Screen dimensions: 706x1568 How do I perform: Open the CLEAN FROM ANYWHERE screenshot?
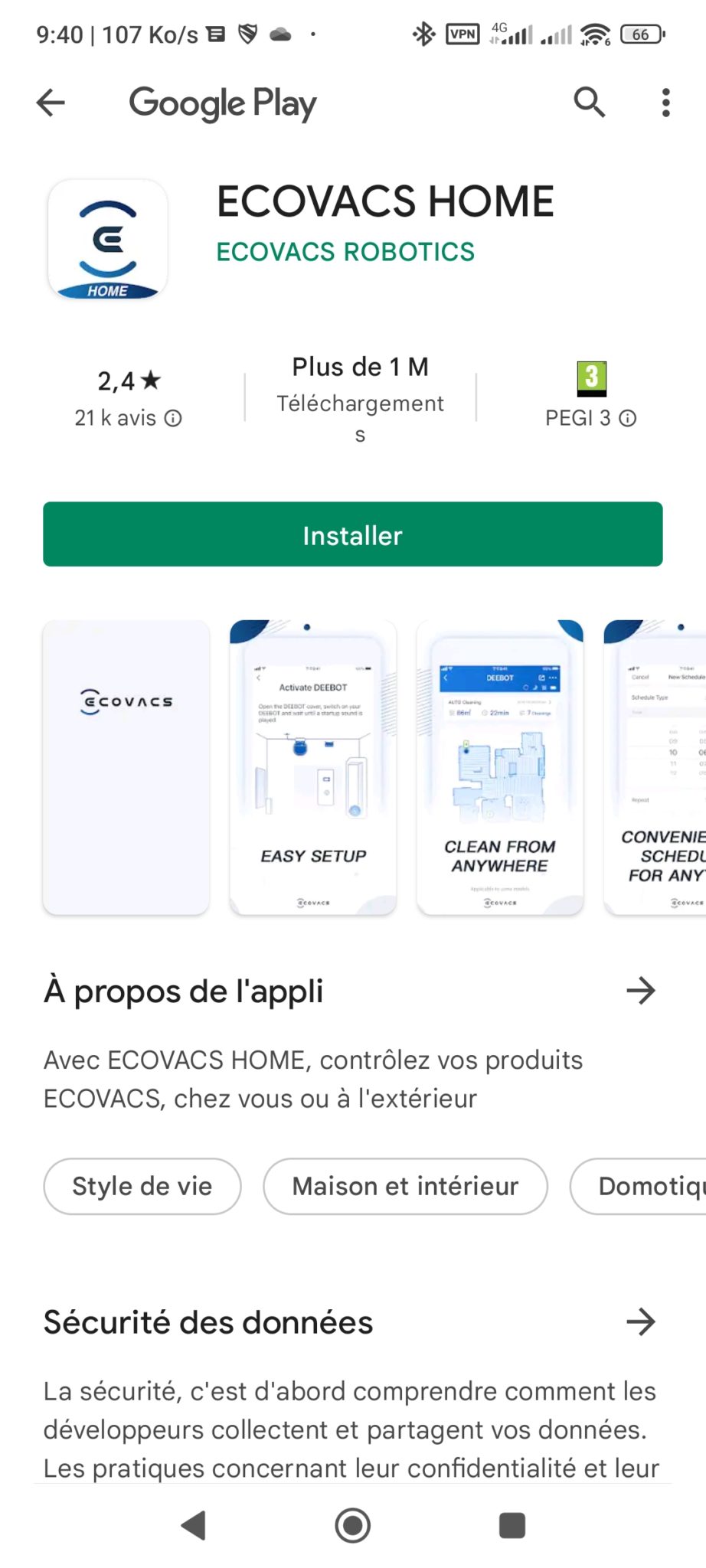500,767
